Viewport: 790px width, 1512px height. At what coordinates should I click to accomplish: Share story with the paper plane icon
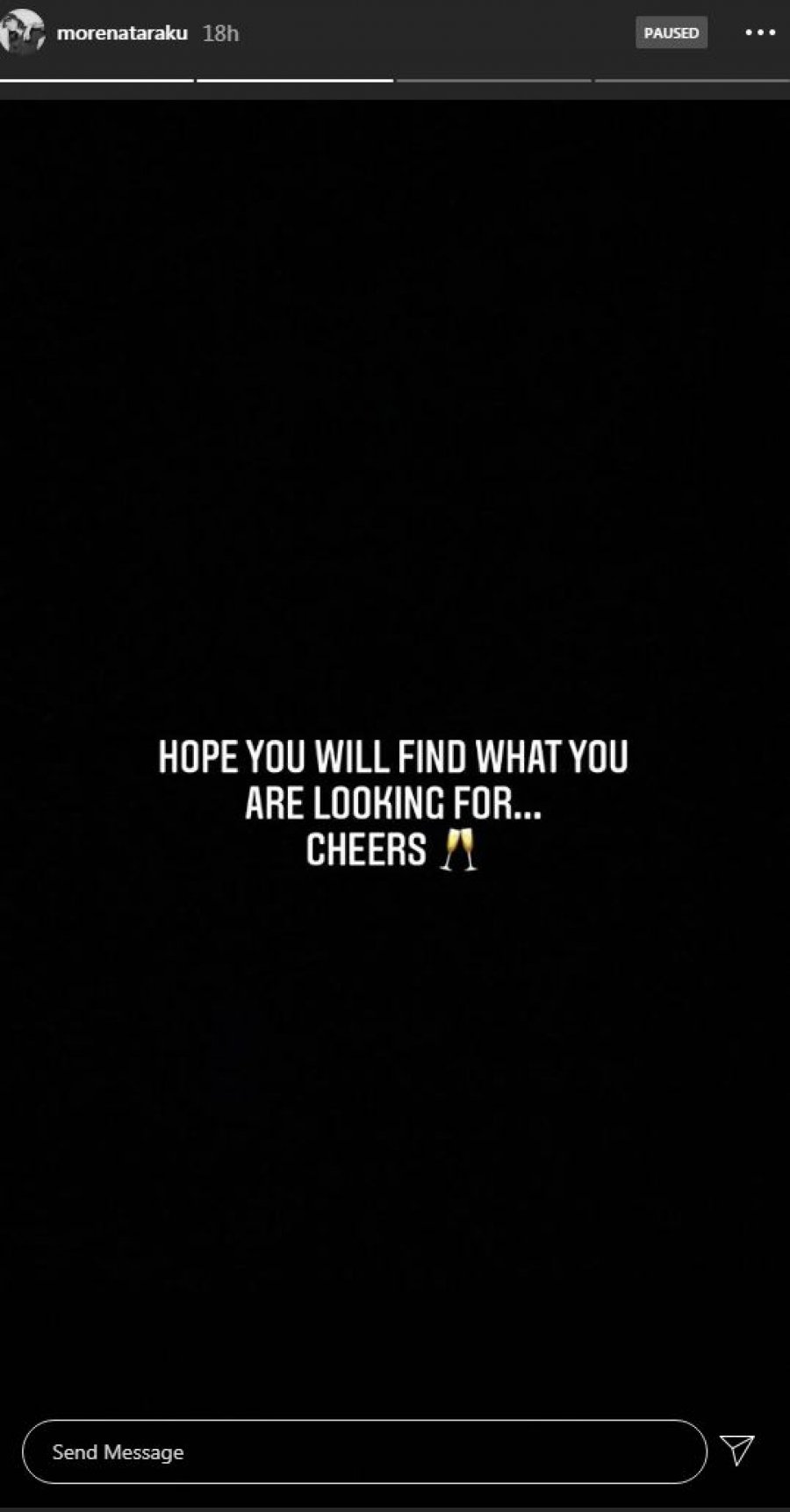click(x=737, y=1450)
